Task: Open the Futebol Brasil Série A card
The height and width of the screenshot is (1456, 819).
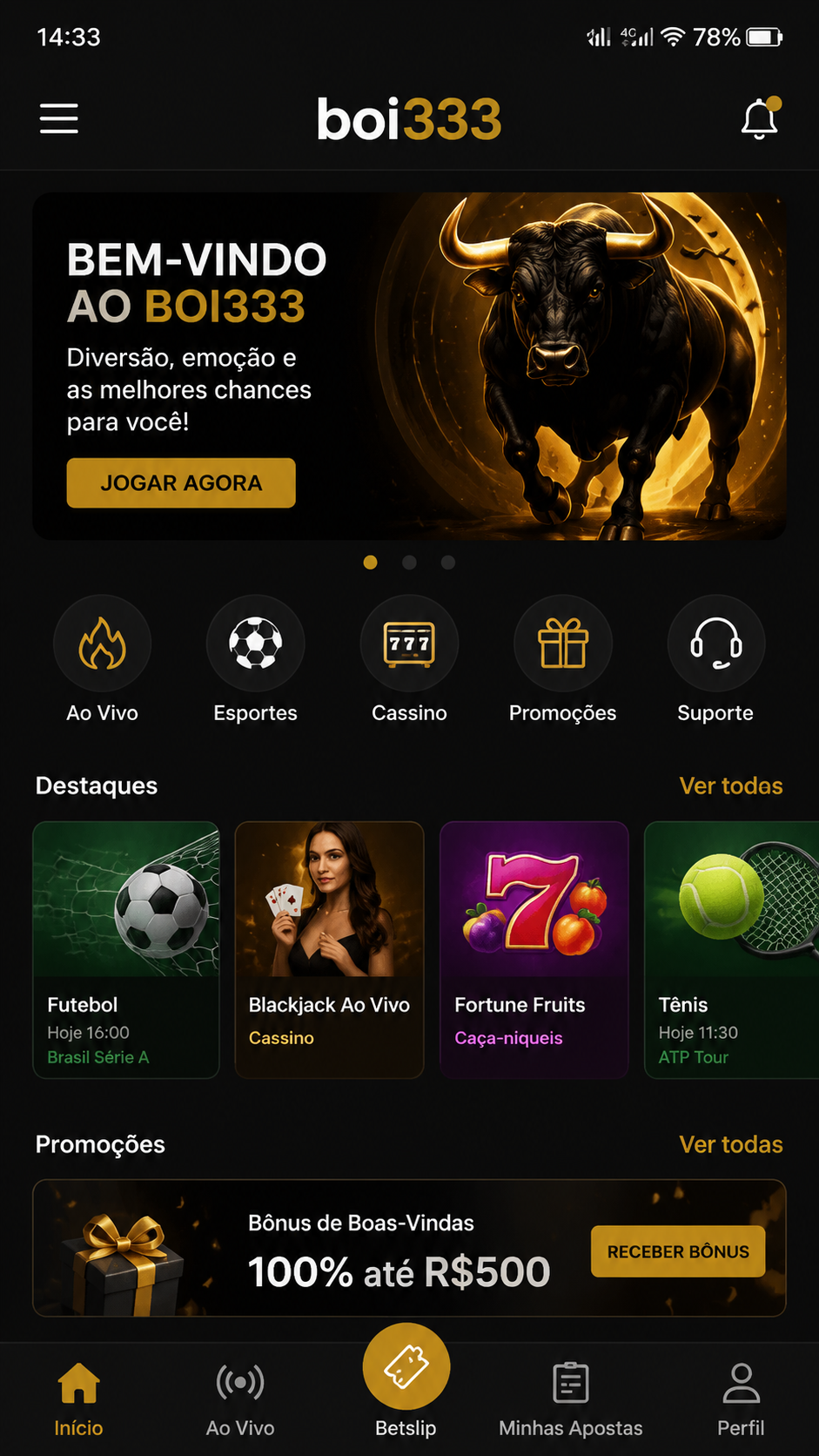Action: pyautogui.click(x=126, y=950)
